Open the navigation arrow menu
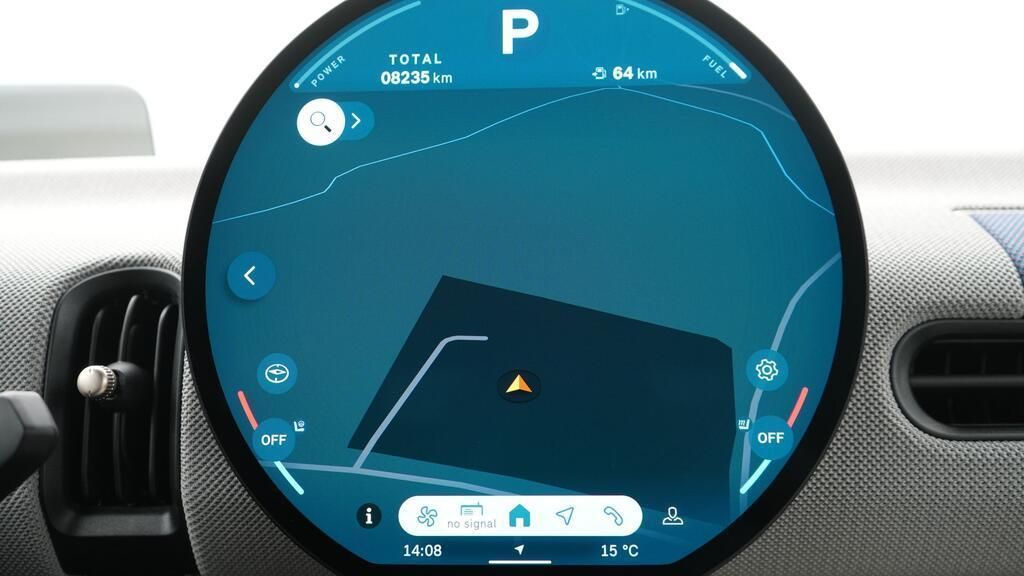Viewport: 1024px width, 576px height. point(565,516)
